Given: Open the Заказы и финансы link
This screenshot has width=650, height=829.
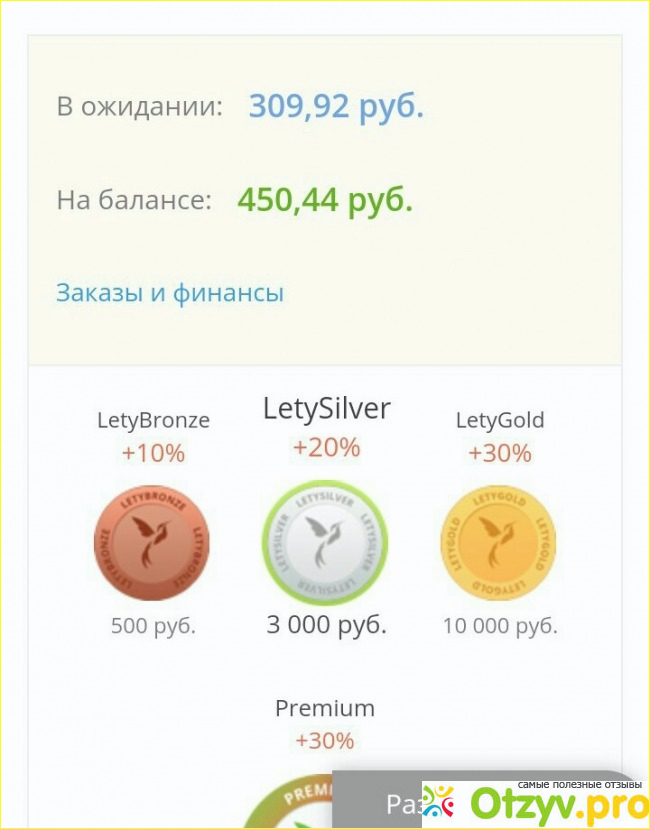Looking at the screenshot, I should pos(170,293).
